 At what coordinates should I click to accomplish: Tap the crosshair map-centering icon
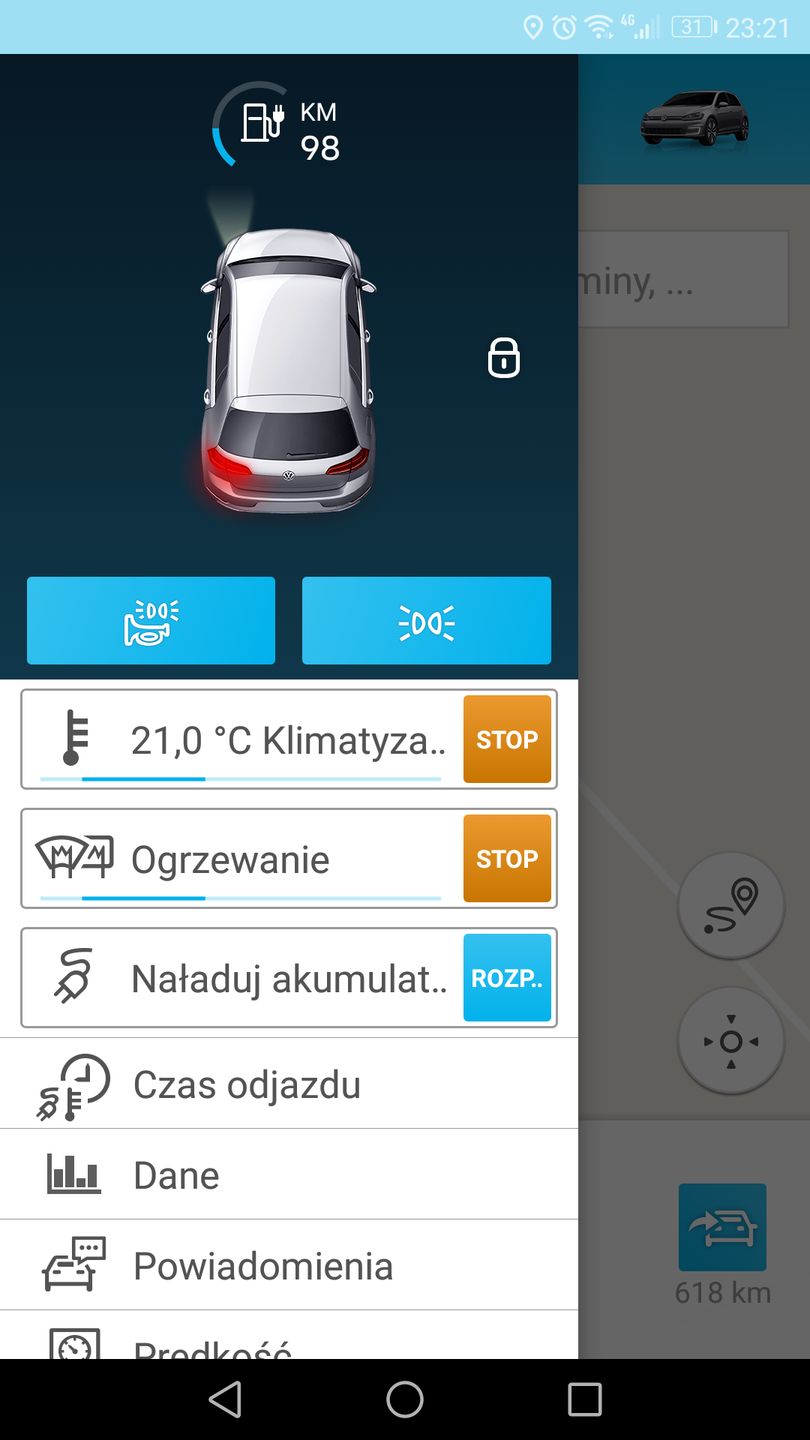click(x=730, y=1040)
